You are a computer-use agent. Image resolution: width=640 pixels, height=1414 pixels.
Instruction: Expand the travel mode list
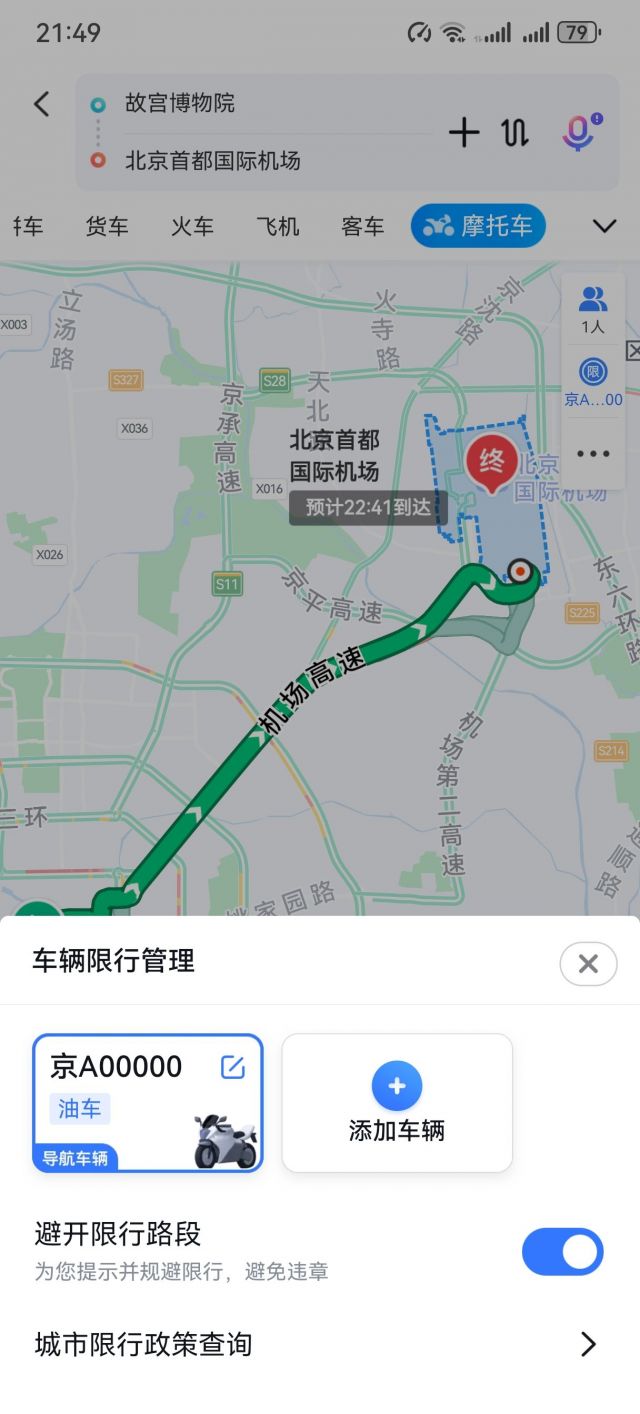604,227
